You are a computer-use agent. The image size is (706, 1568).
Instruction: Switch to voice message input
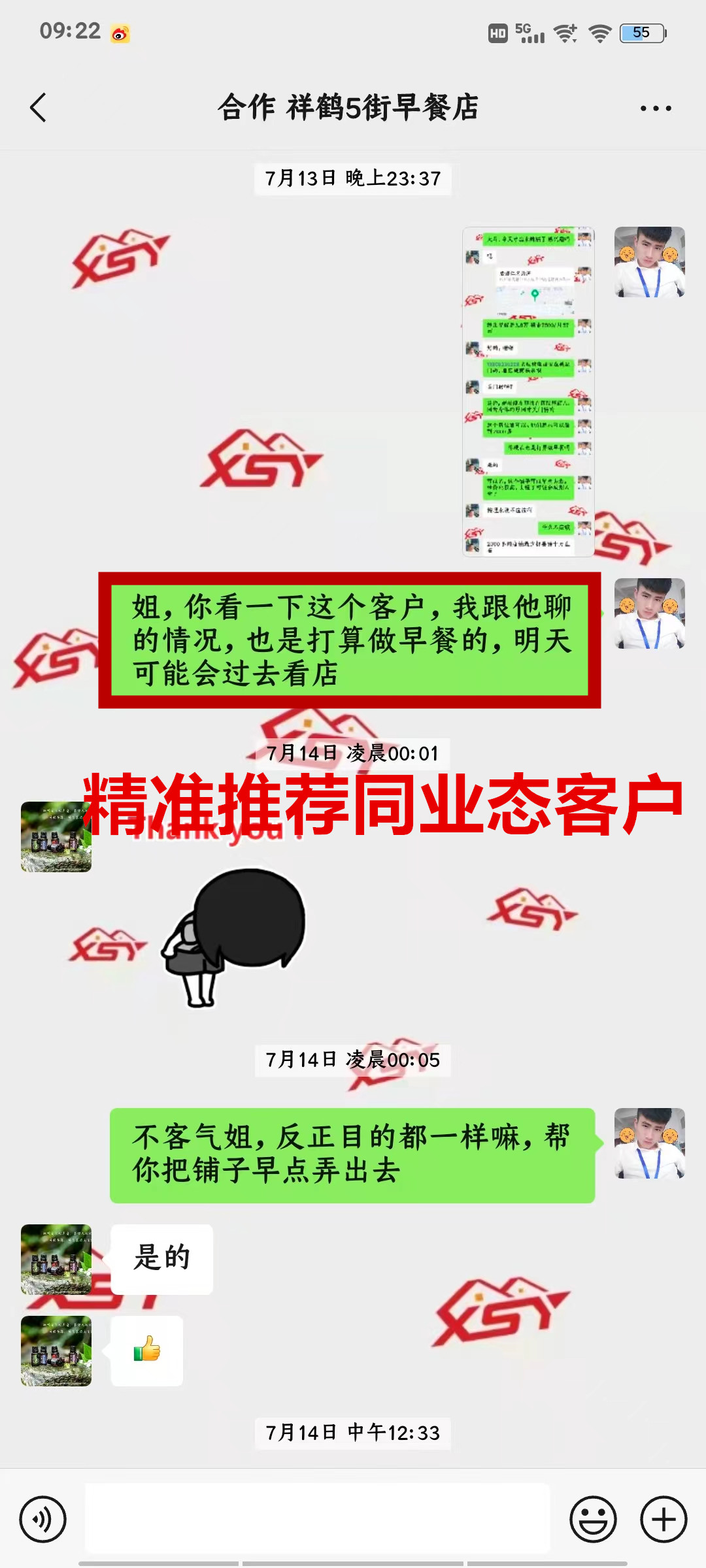click(x=43, y=1519)
